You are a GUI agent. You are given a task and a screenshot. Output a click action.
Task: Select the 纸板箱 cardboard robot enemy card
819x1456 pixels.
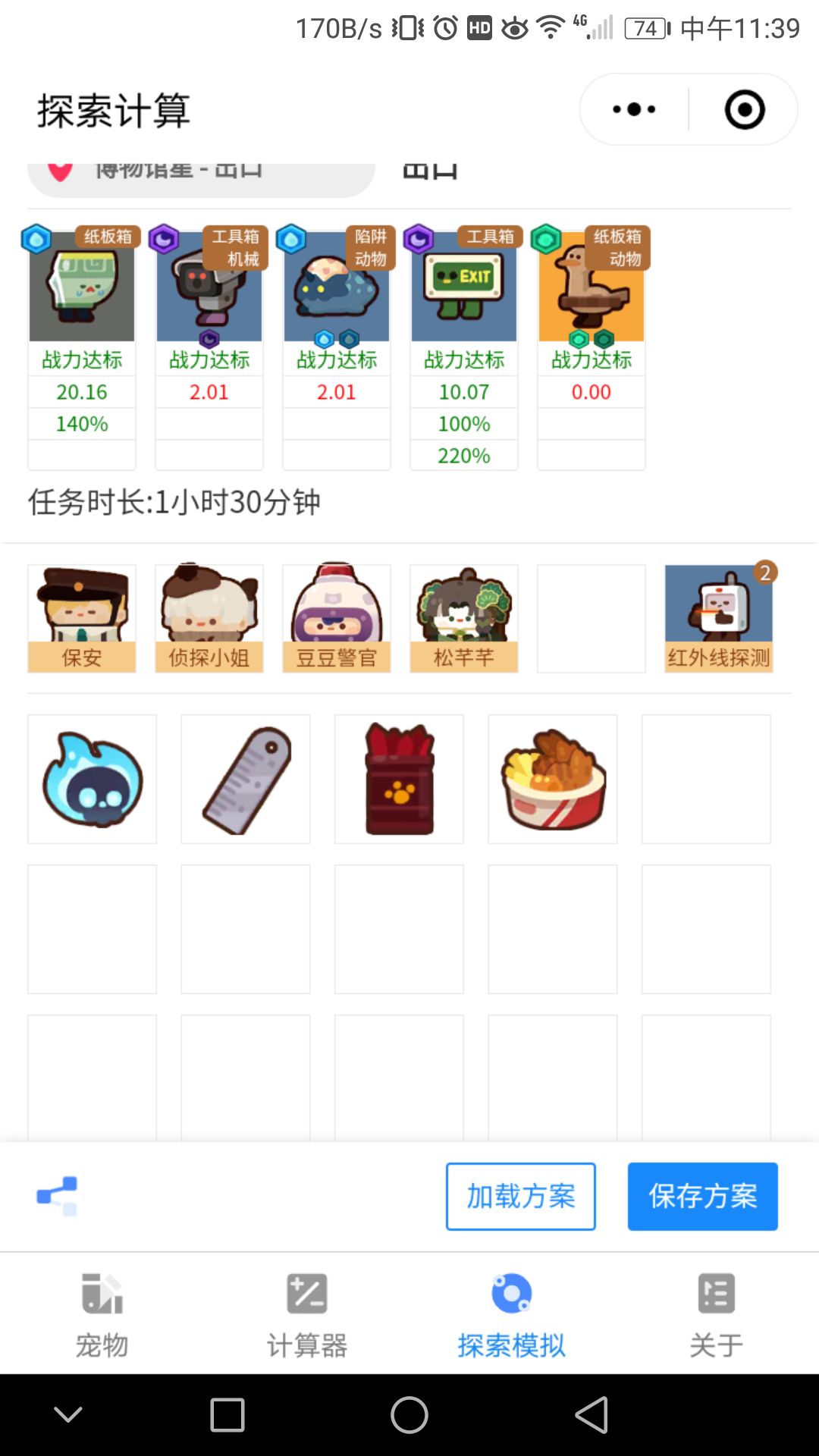[x=81, y=292]
